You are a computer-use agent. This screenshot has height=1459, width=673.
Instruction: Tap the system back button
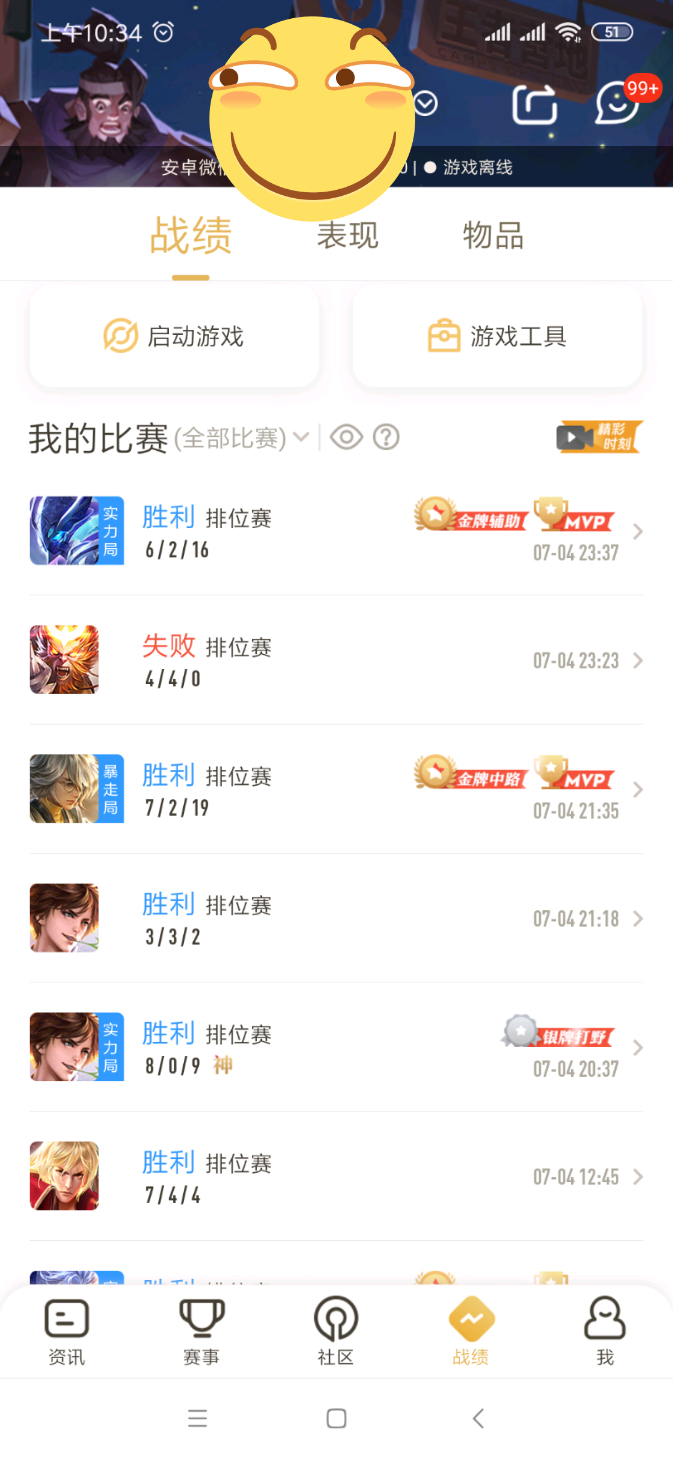click(x=478, y=1418)
